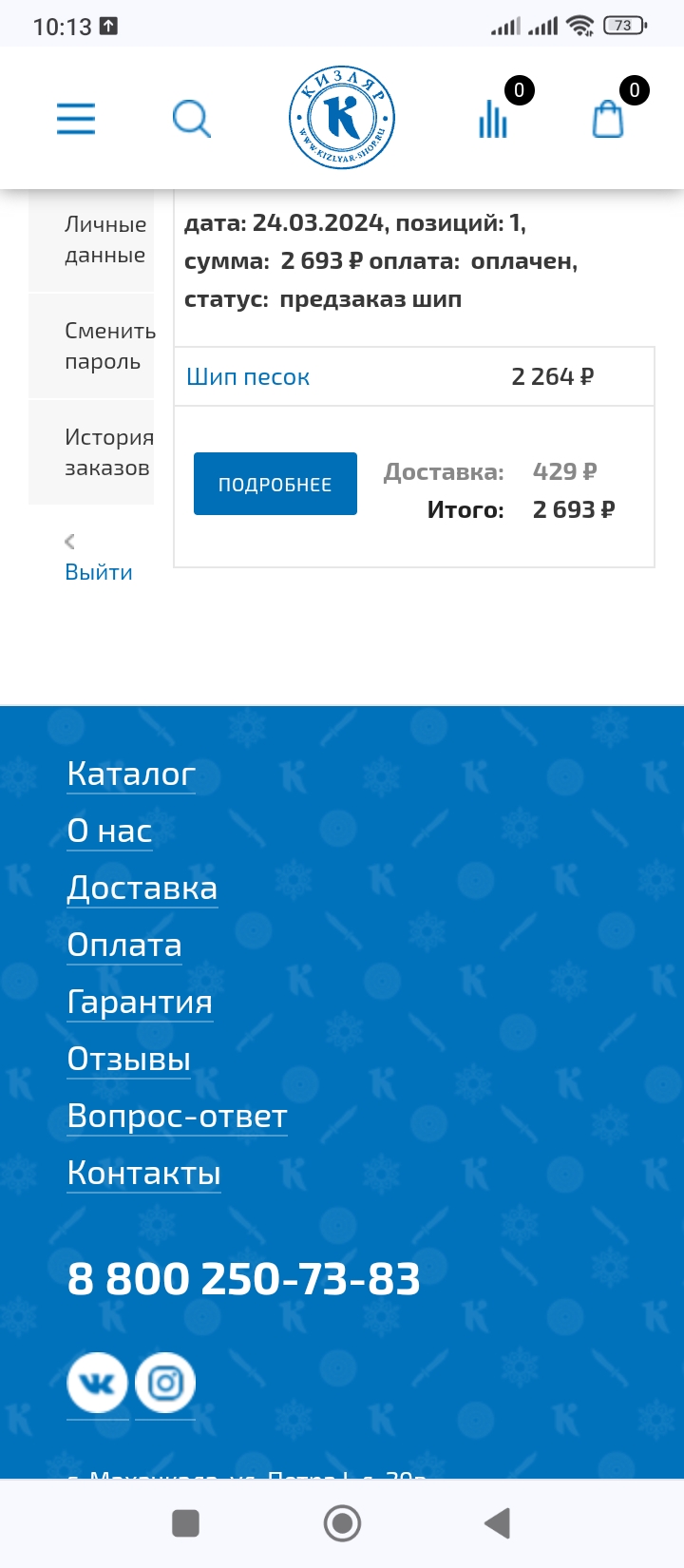Open Гарантия footer link
The image size is (684, 1568).
tap(140, 1003)
